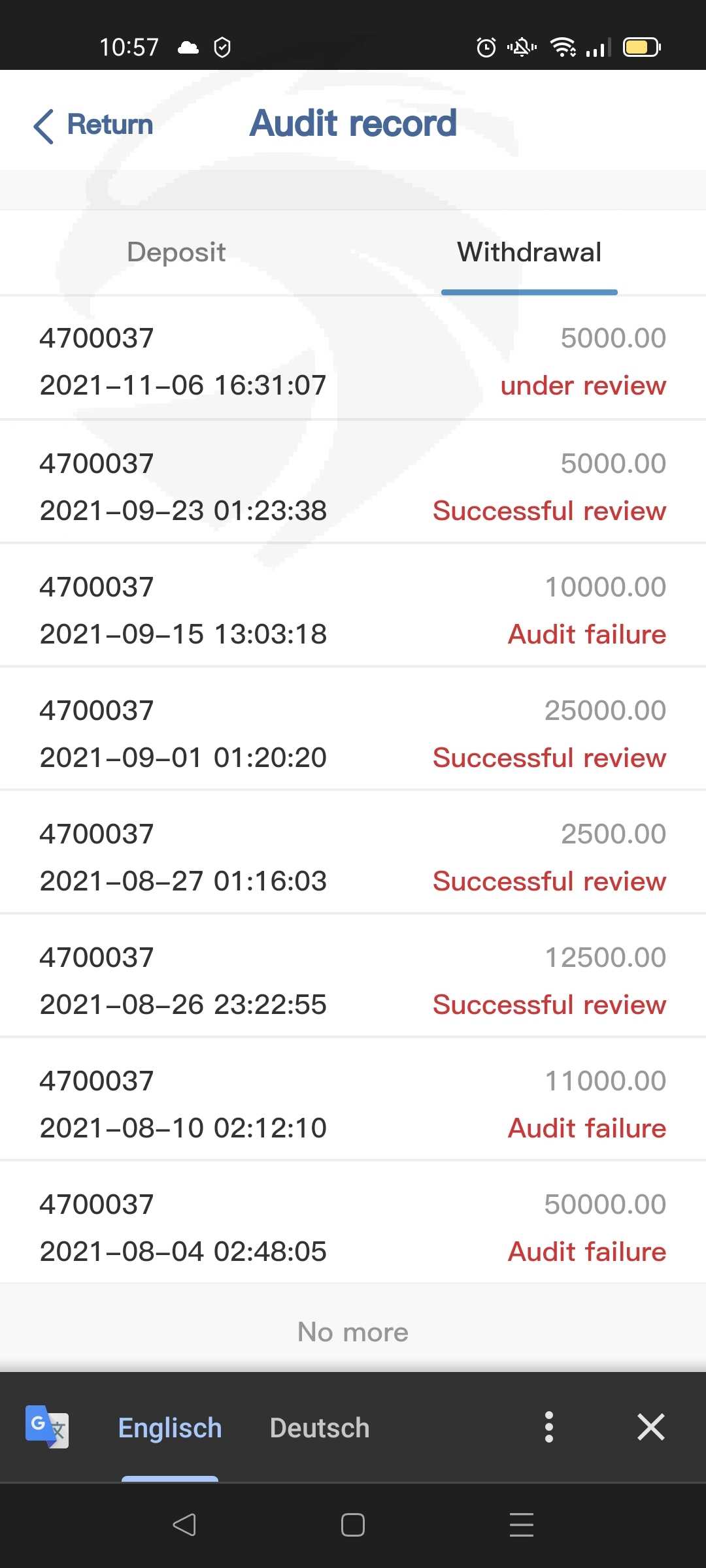Tap the system back button
This screenshot has height=1568, width=706.
coord(184,1525)
